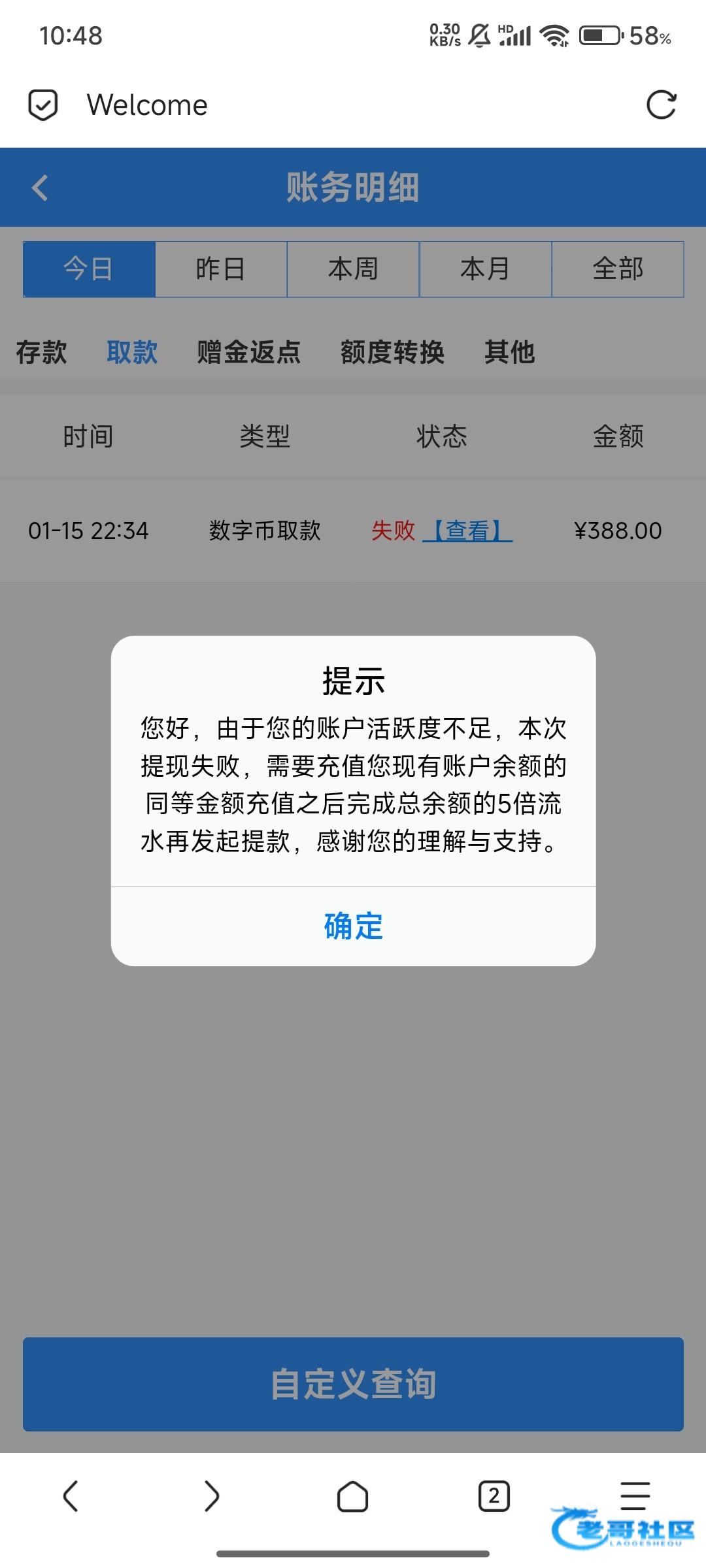The width and height of the screenshot is (706, 1568).
Task: Tap the 【查看】 link for failed withdrawal
Action: (467, 531)
